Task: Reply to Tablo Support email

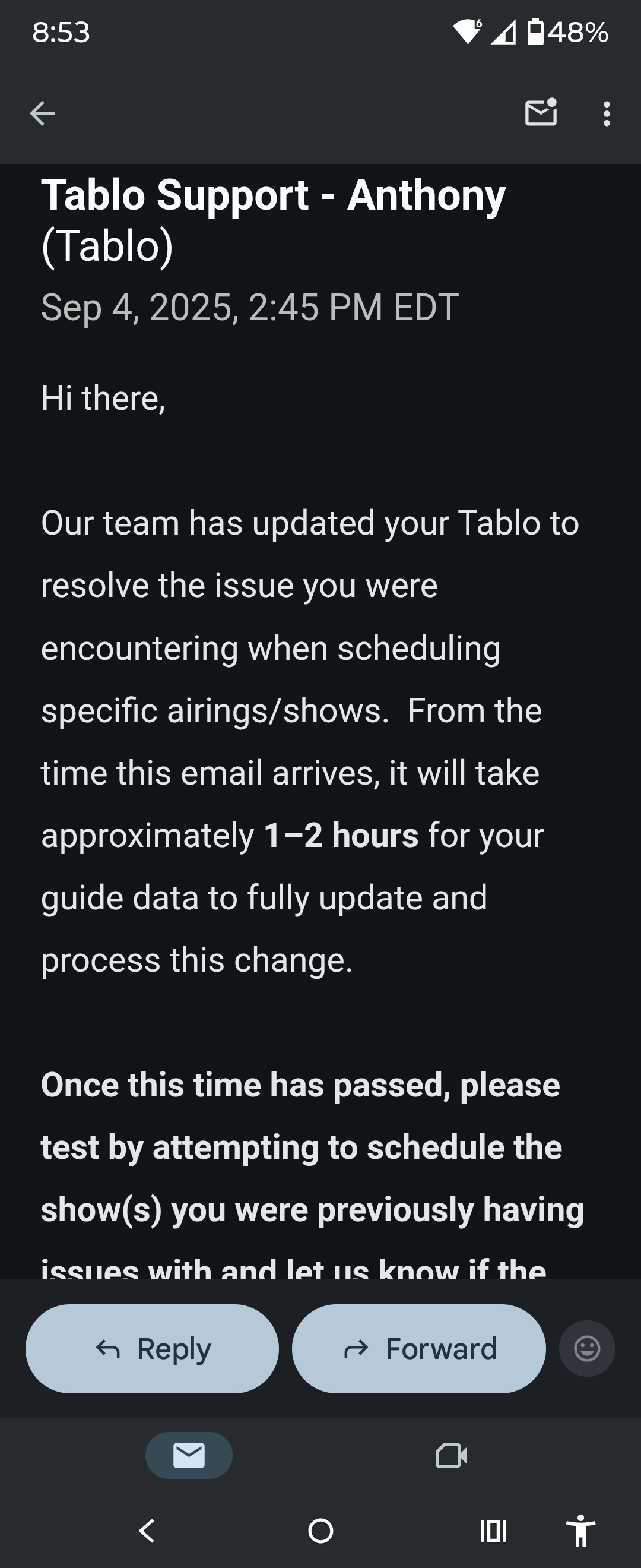Action: 152,1349
